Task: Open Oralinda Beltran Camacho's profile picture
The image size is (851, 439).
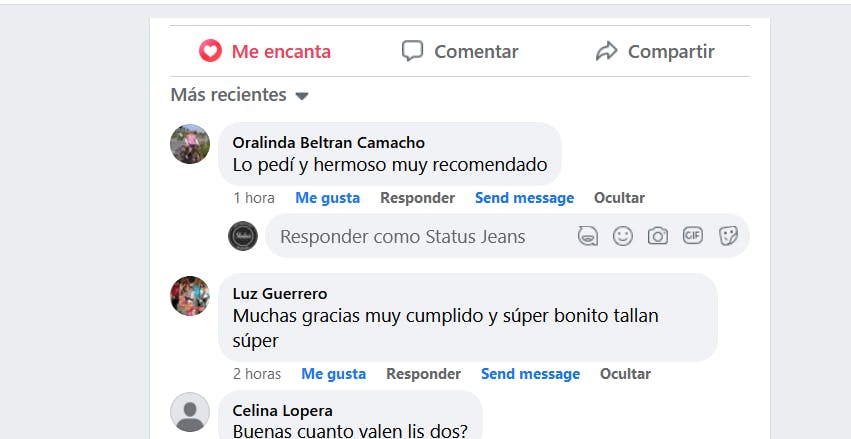Action: click(190, 144)
